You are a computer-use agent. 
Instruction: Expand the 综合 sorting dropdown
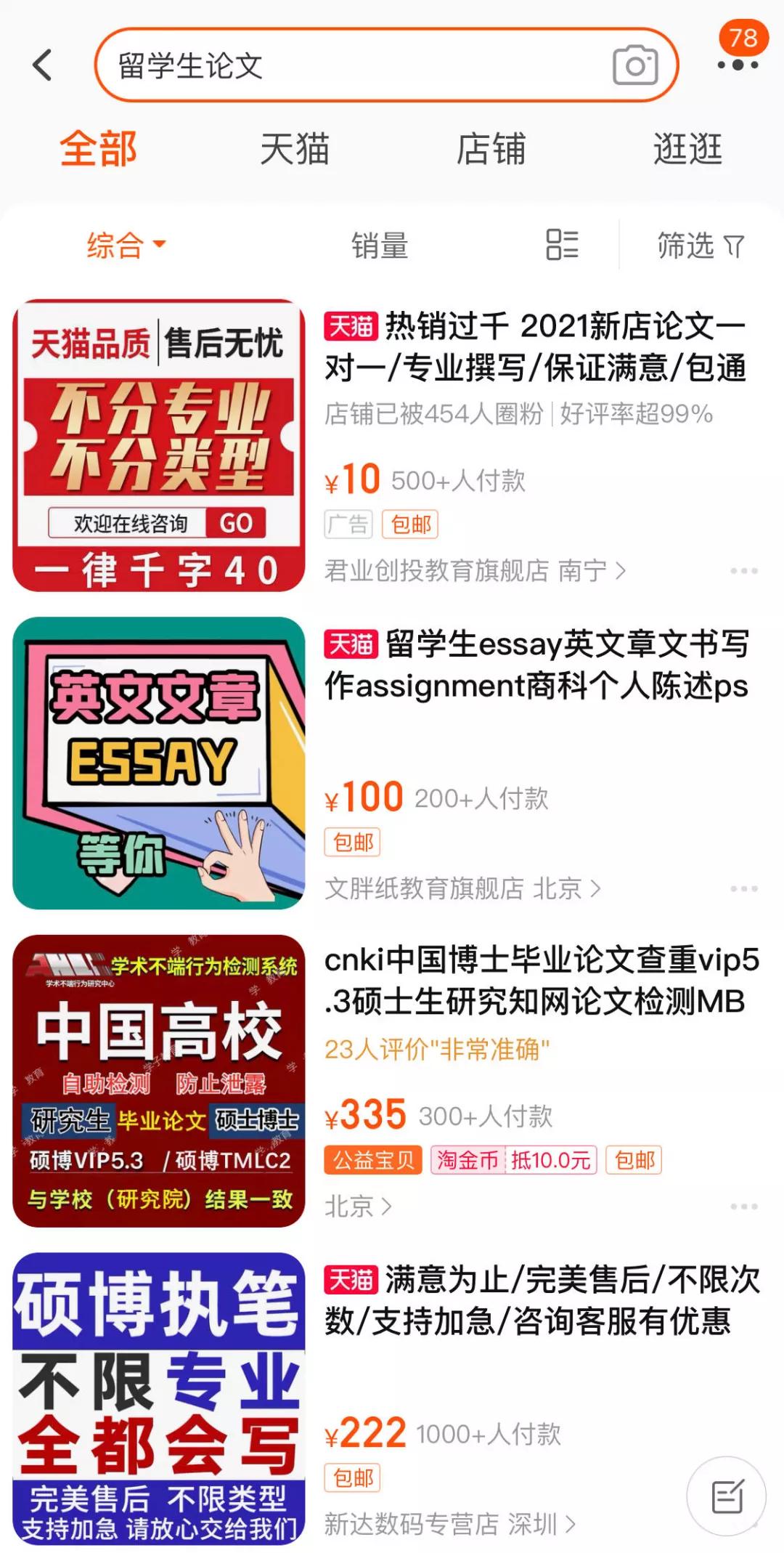point(125,246)
